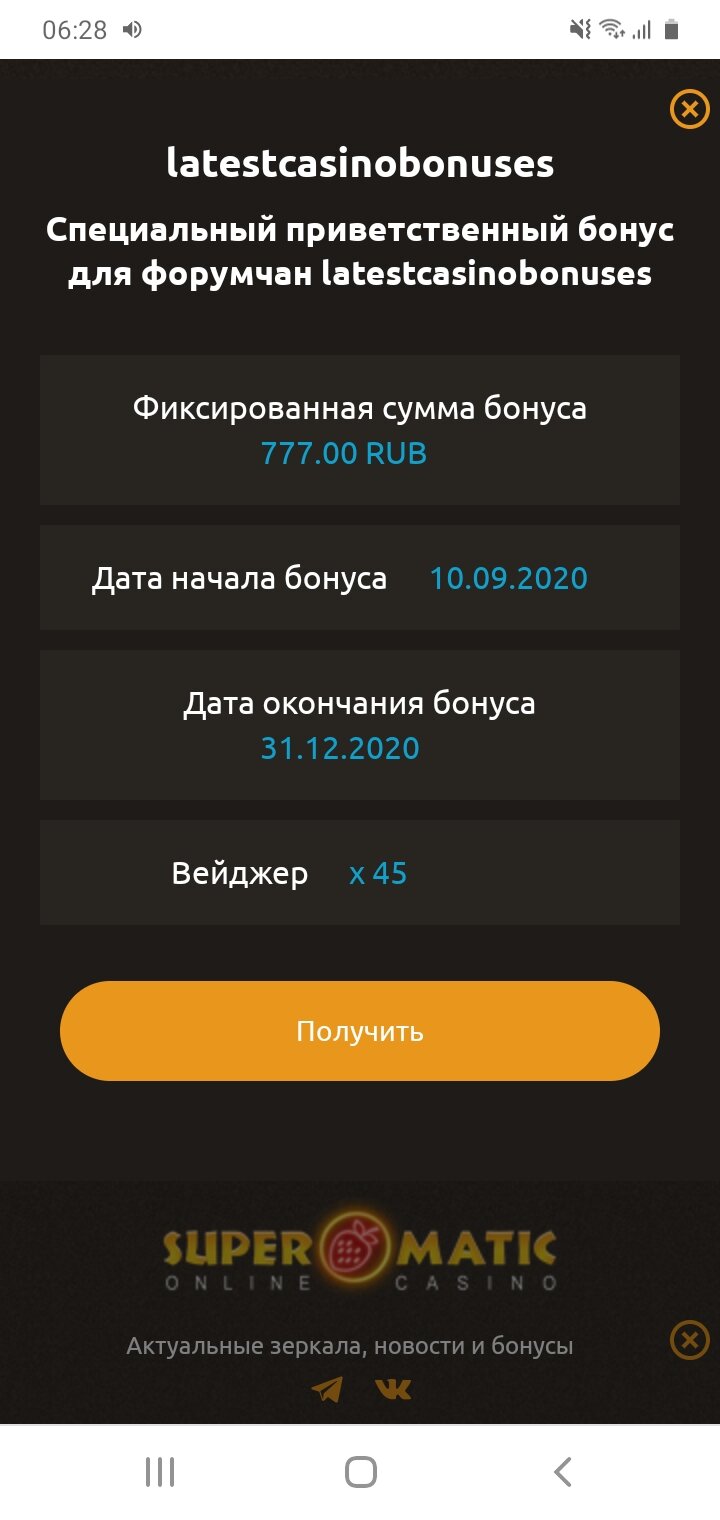Close the latestcasinobonuses bonus dialog
This screenshot has height=1520, width=720.
point(689,109)
